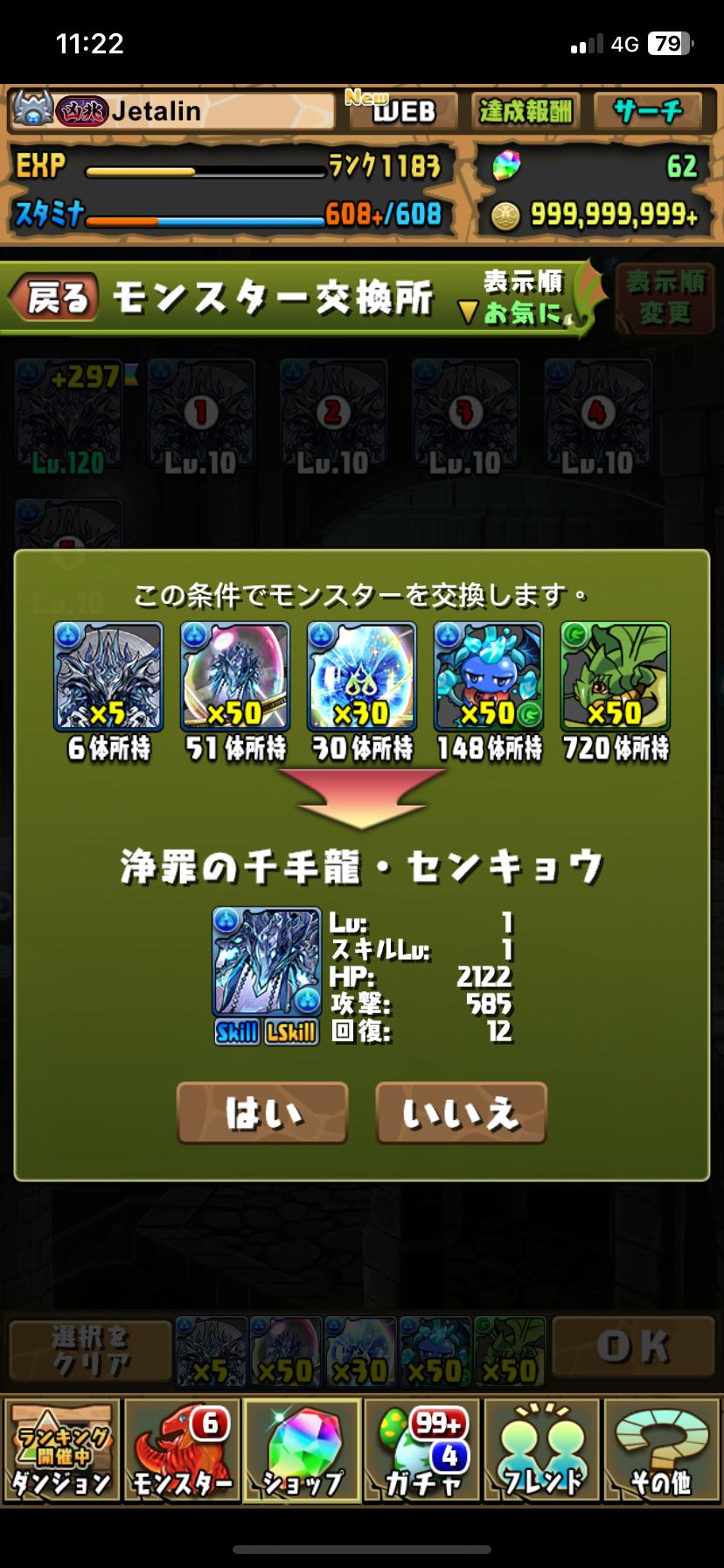Screen dimensions: 724x1568
Task: Switch to the ショップ tab
Action: 303,1451
